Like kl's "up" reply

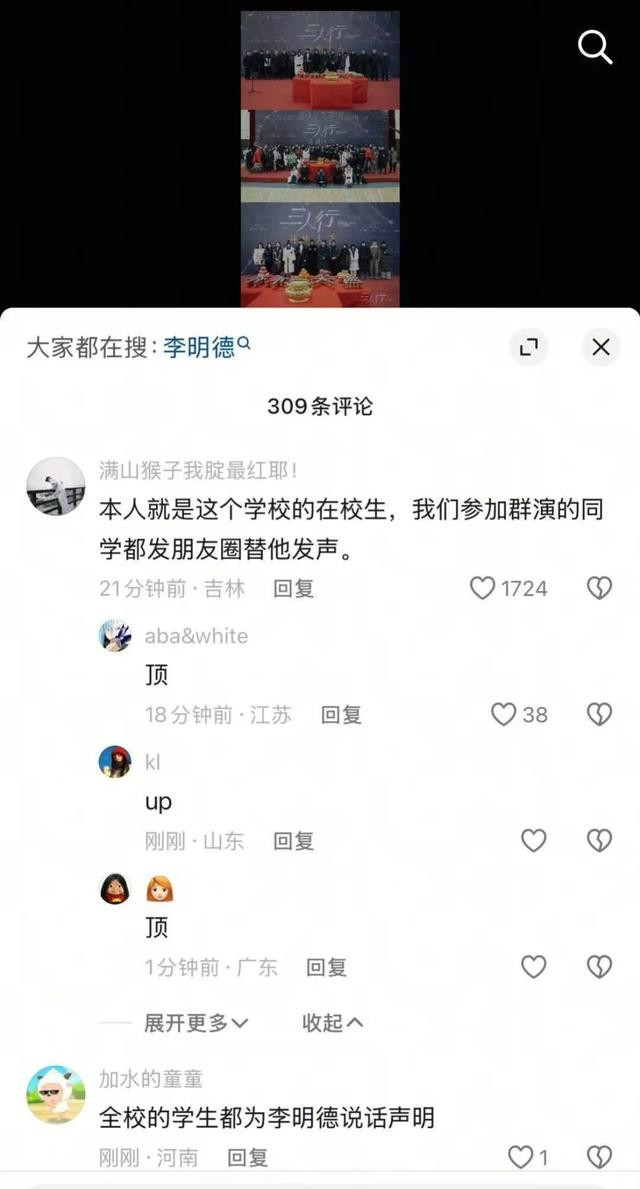tap(534, 840)
